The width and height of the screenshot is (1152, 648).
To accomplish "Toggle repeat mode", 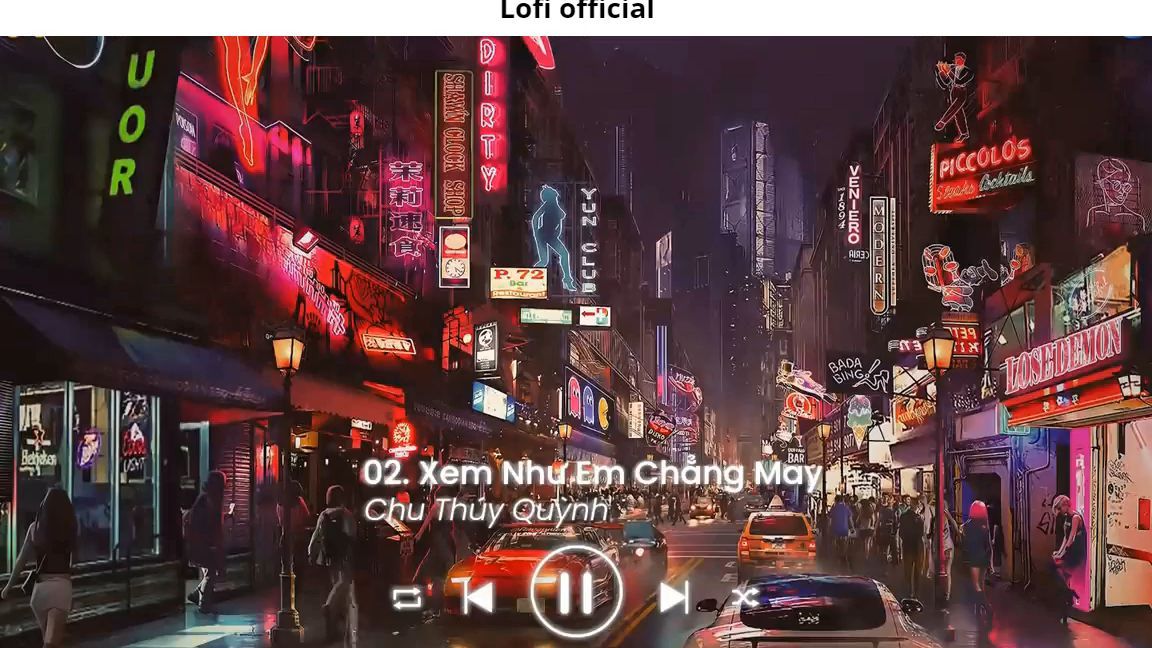I will 406,598.
